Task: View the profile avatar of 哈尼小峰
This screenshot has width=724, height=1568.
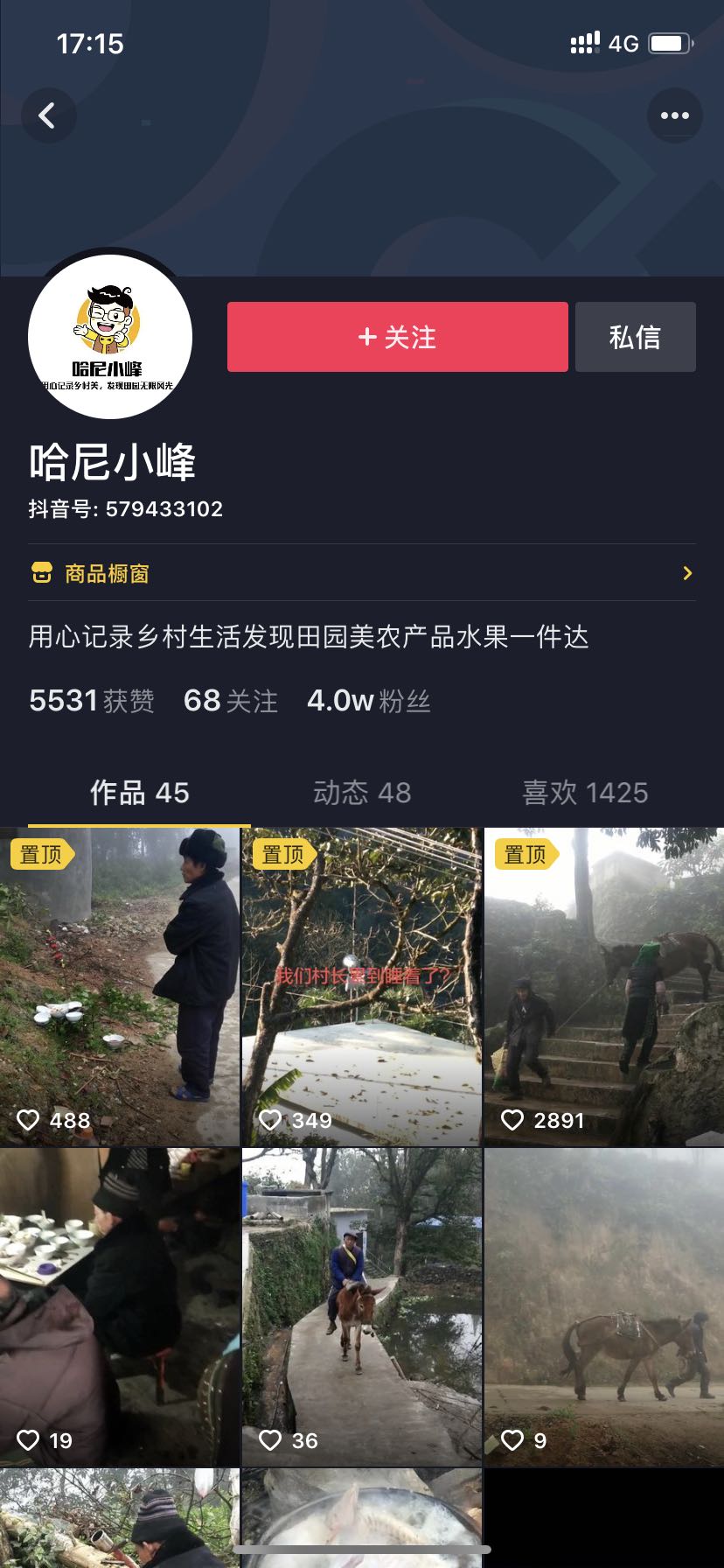Action: tap(110, 337)
